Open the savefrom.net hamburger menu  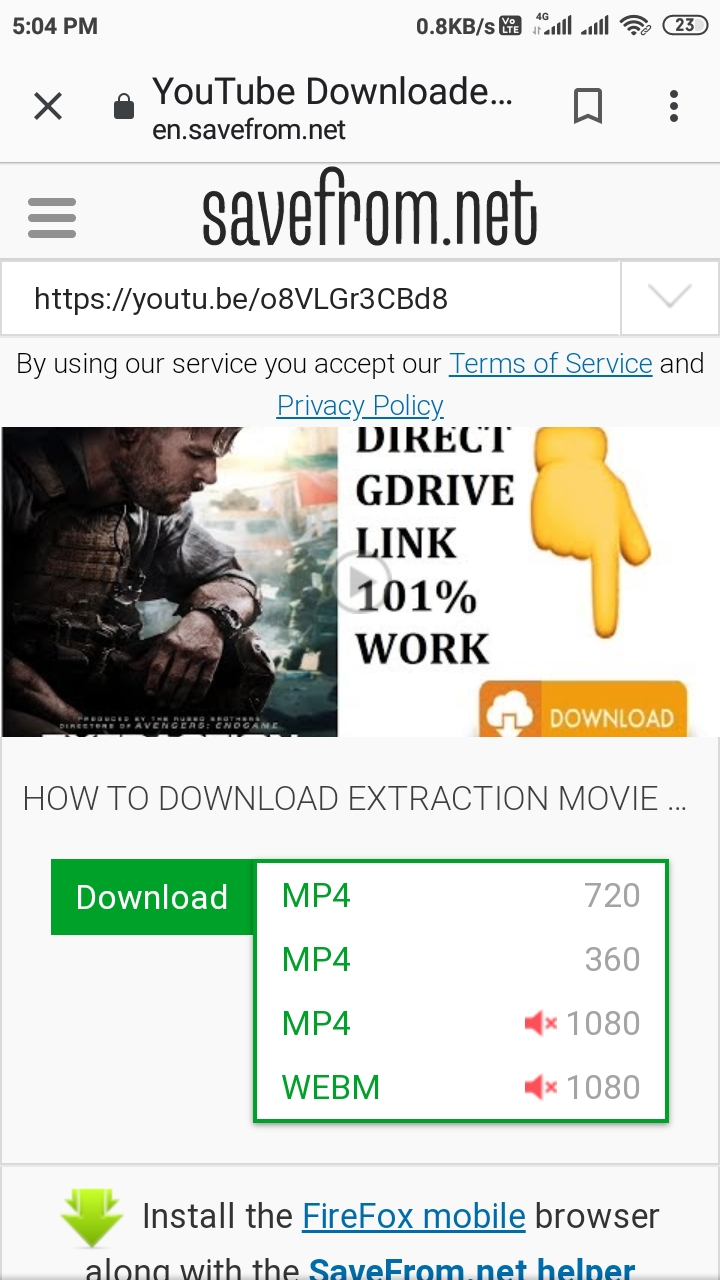point(52,217)
